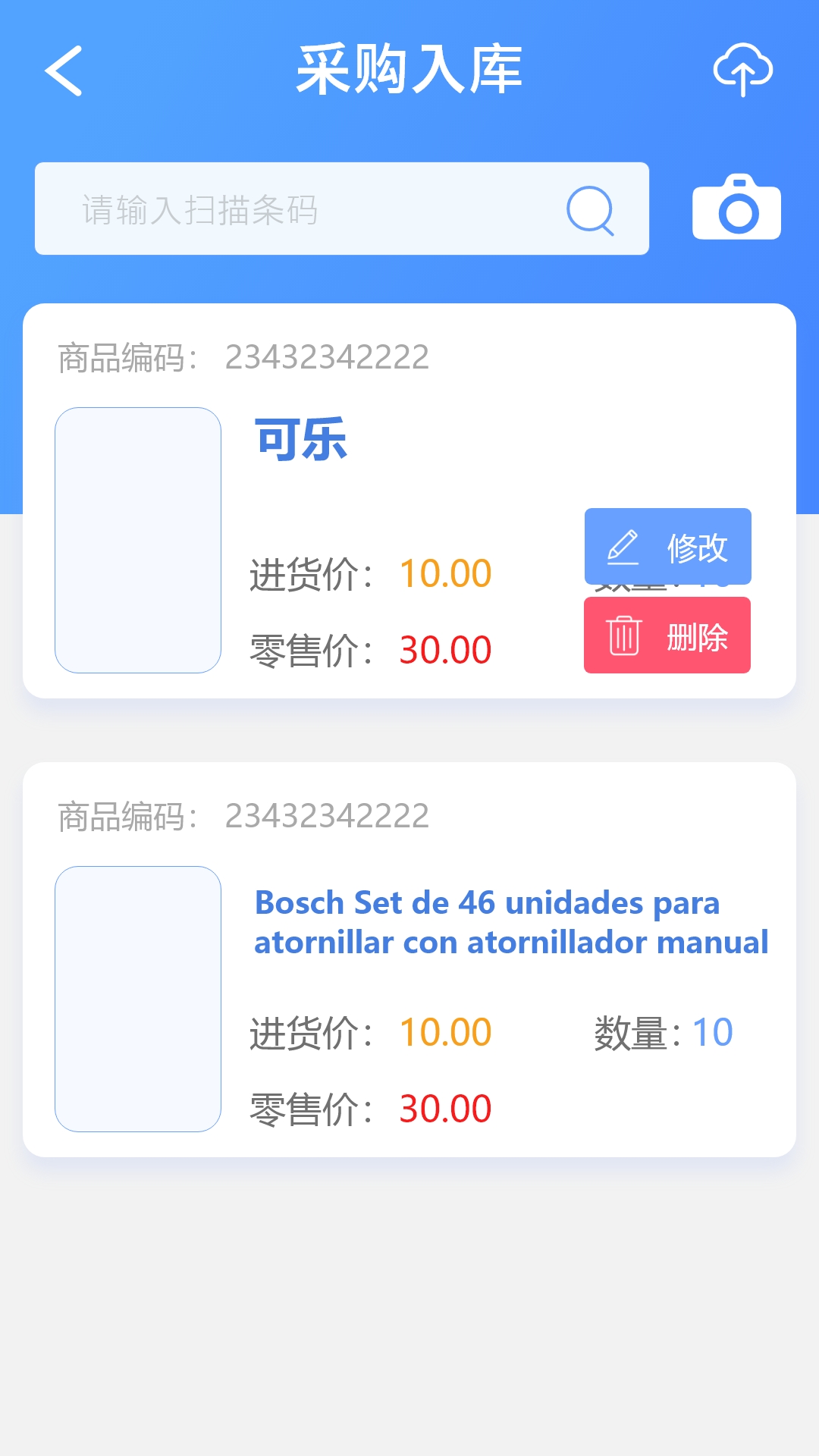Tap 修改 to edit the 可乐 item
Image resolution: width=819 pixels, height=1456 pixels.
[668, 546]
